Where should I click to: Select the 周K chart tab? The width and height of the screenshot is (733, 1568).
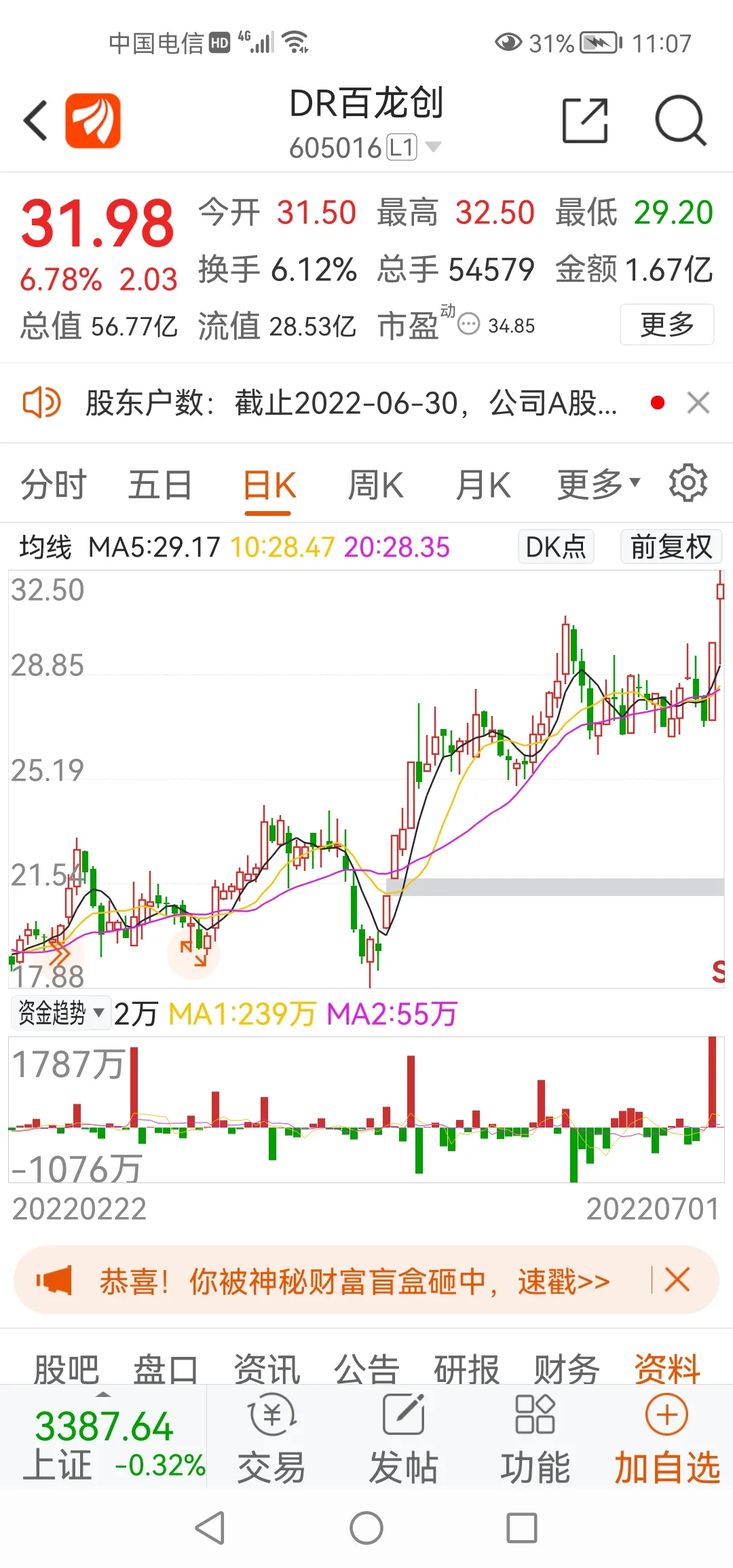point(375,485)
